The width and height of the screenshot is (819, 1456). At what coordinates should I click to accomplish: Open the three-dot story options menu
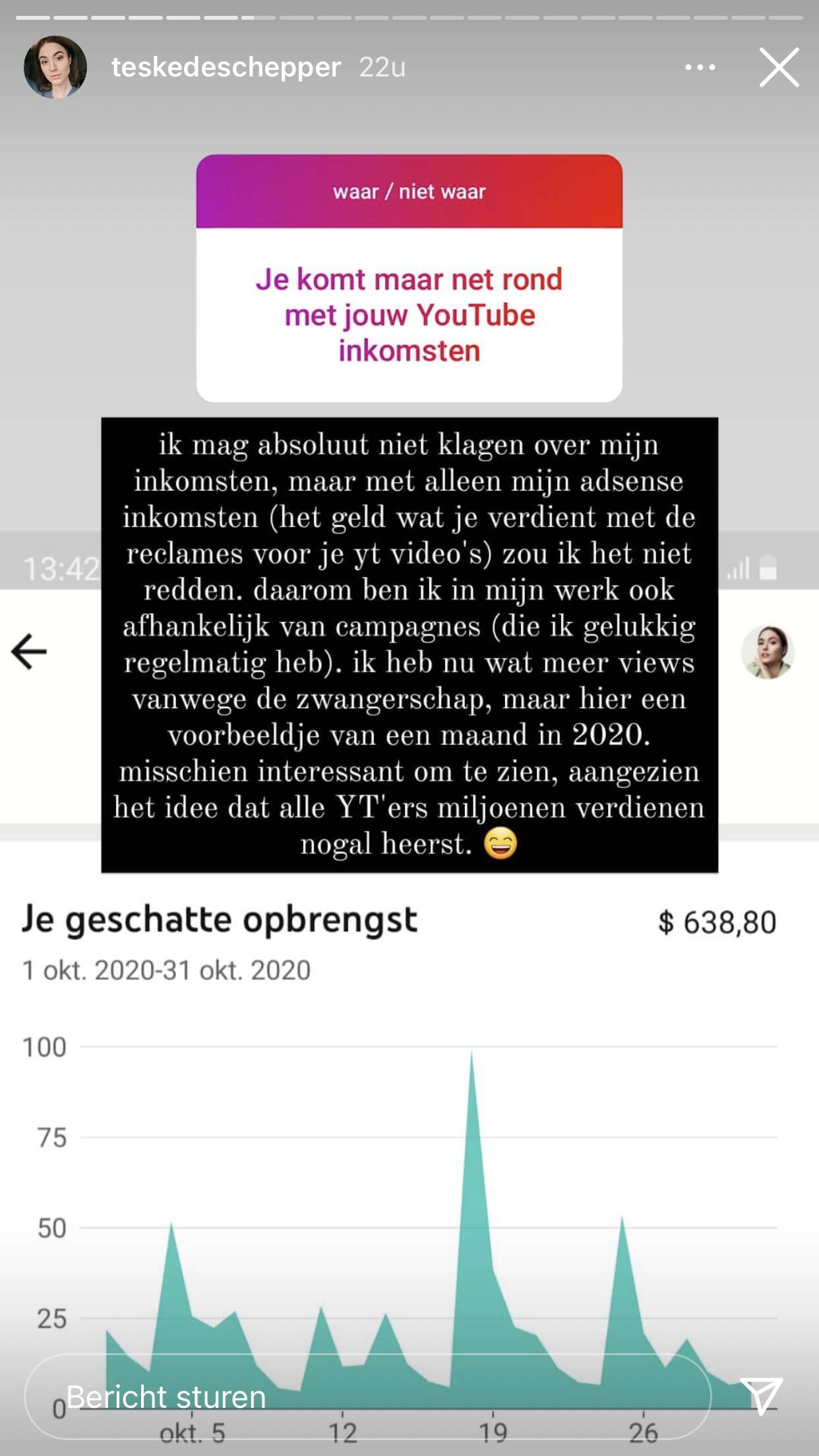pos(700,67)
